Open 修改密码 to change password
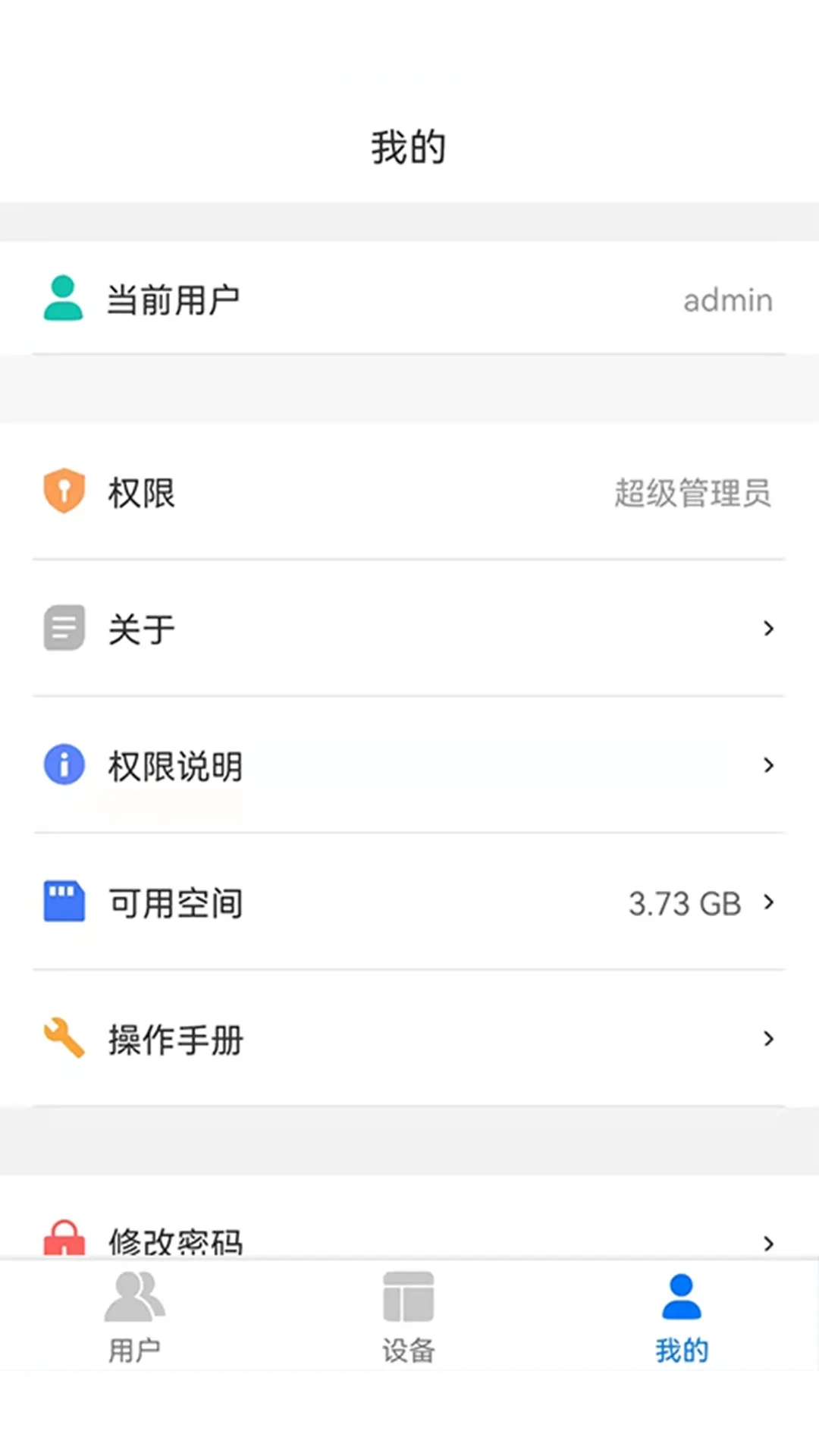 pos(409,1239)
